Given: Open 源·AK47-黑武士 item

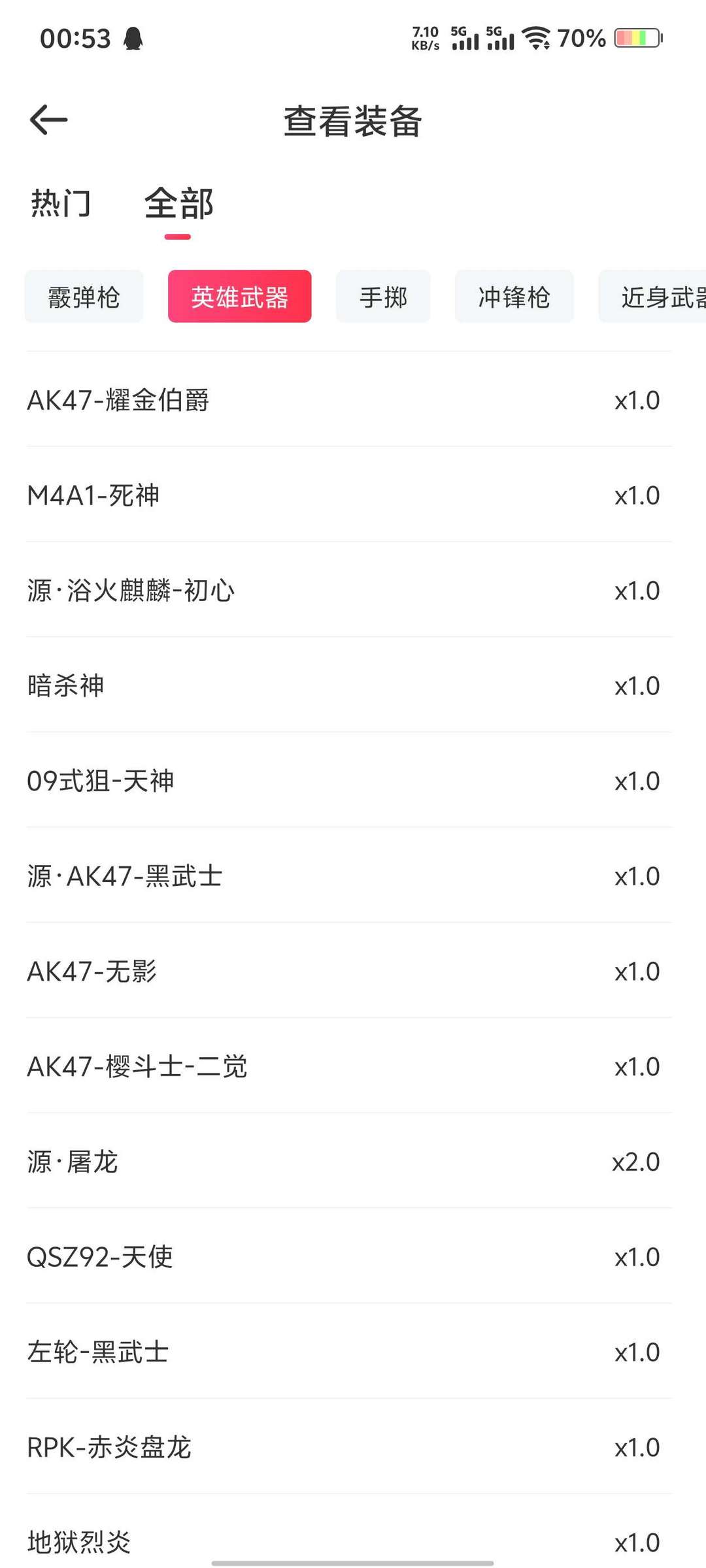Looking at the screenshot, I should coord(349,875).
